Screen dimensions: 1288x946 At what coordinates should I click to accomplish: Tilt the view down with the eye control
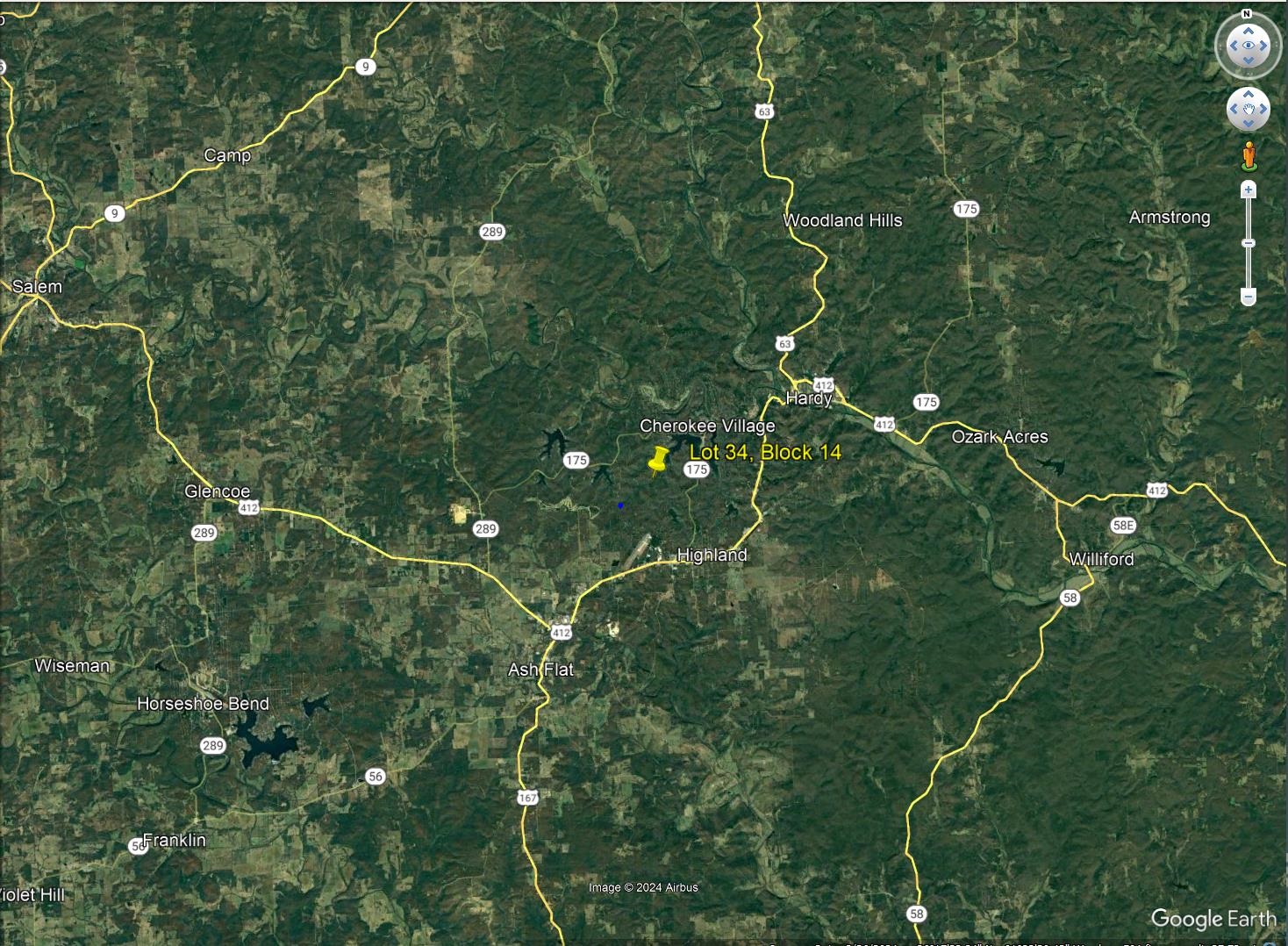1248,61
